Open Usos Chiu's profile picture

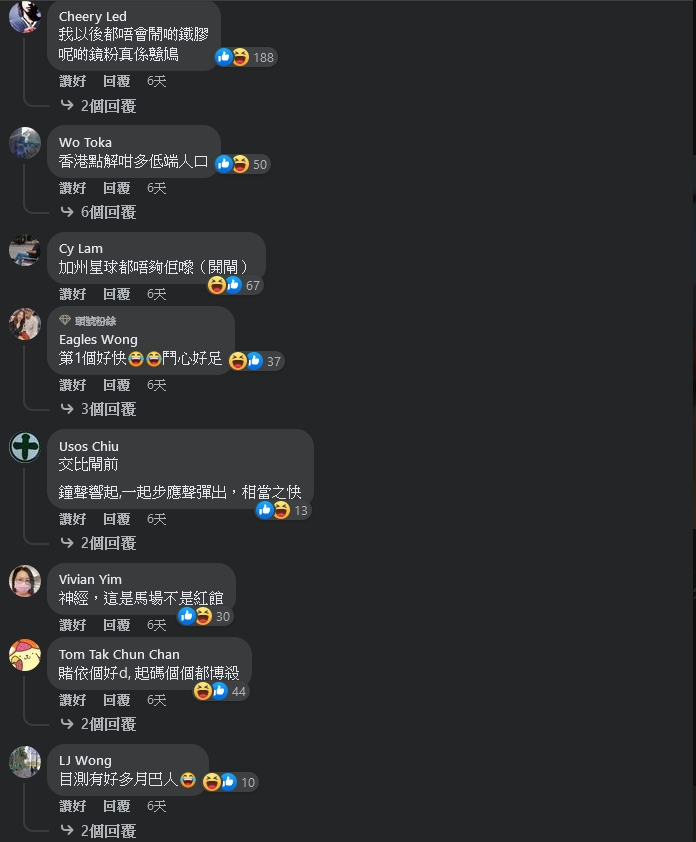(25, 446)
